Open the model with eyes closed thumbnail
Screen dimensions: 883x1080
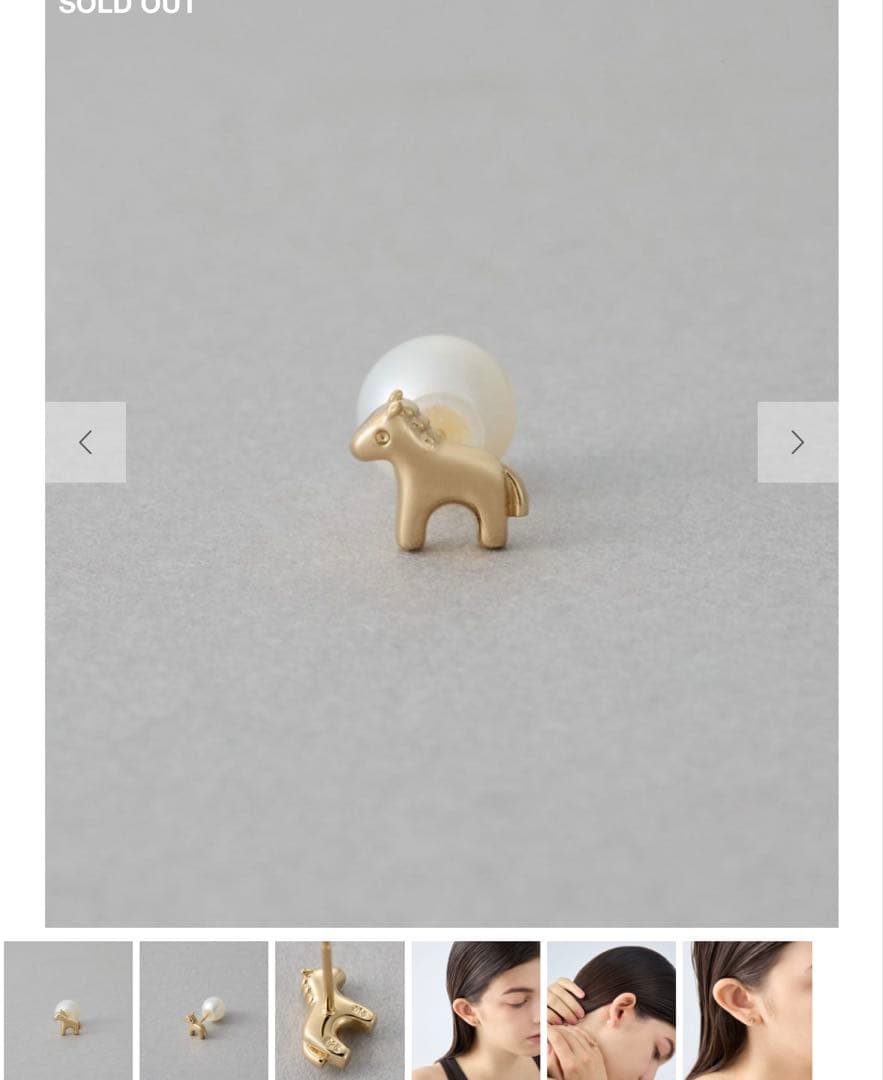click(476, 1009)
